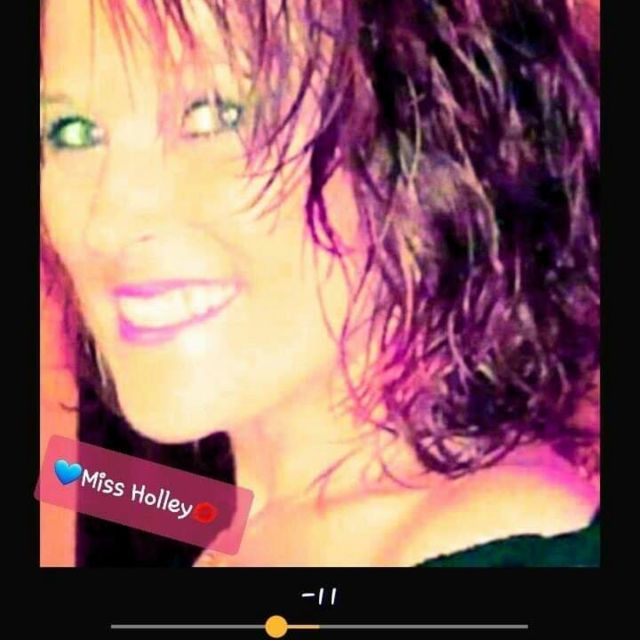Tap the adjustment slider's yellow handle
640x640 pixels.
click(276, 627)
